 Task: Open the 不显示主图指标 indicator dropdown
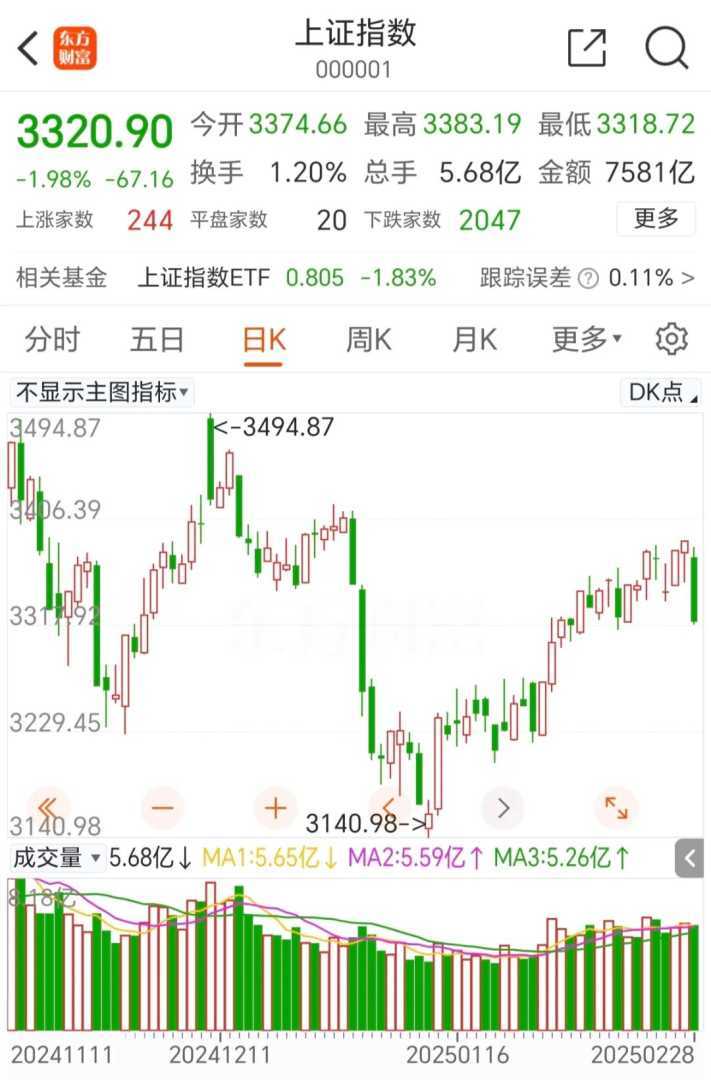click(102, 392)
